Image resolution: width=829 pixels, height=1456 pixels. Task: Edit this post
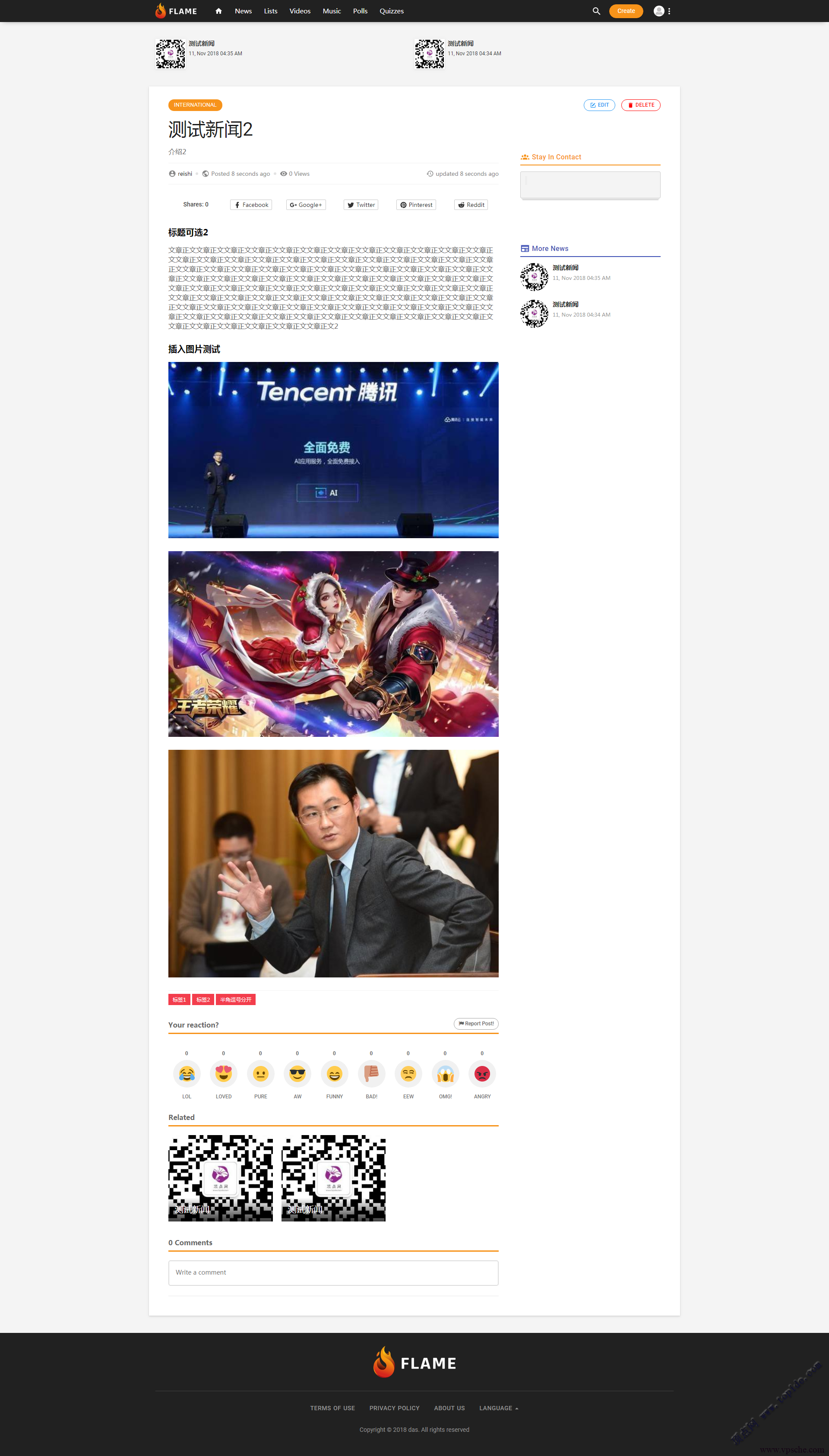(x=599, y=105)
